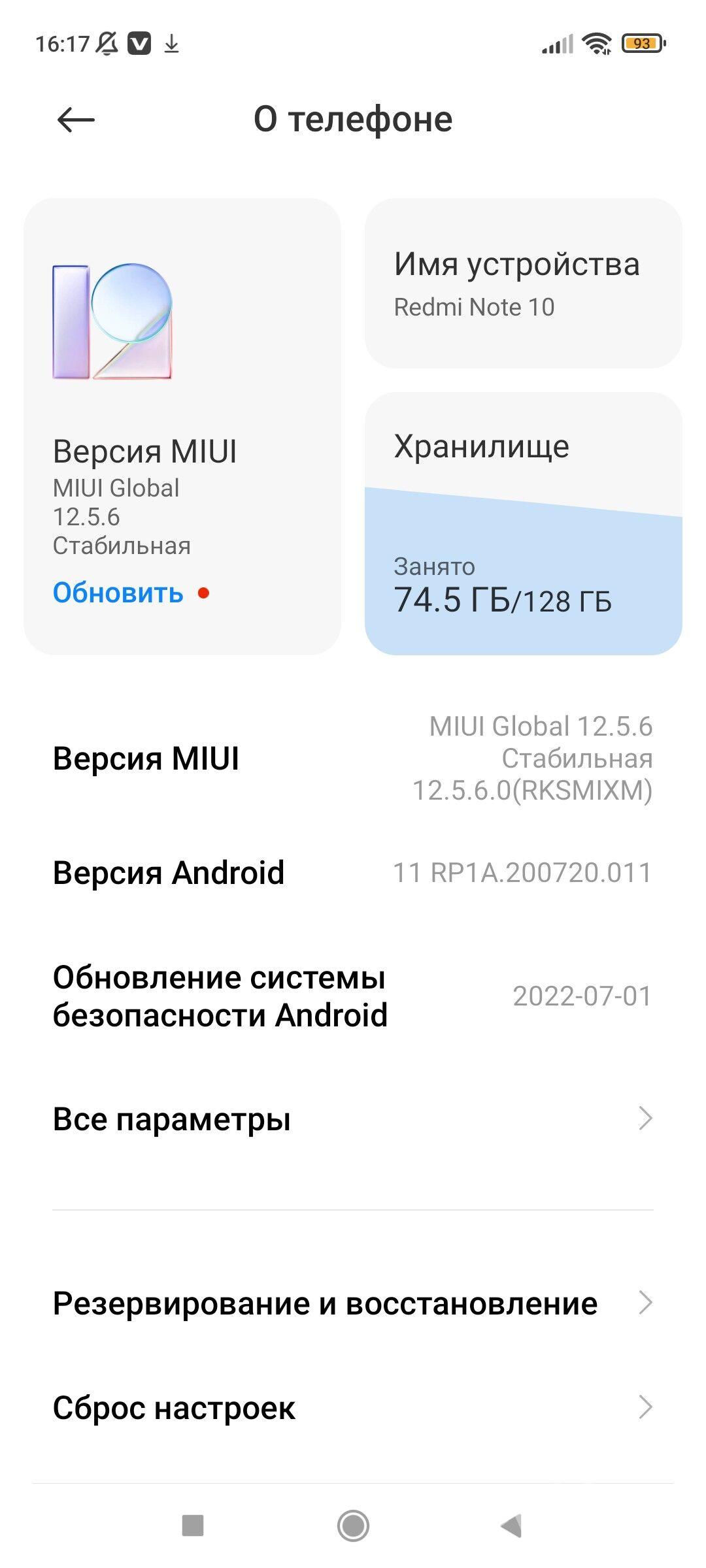Open the Имя устройства card
The image size is (706, 1568).
(523, 283)
